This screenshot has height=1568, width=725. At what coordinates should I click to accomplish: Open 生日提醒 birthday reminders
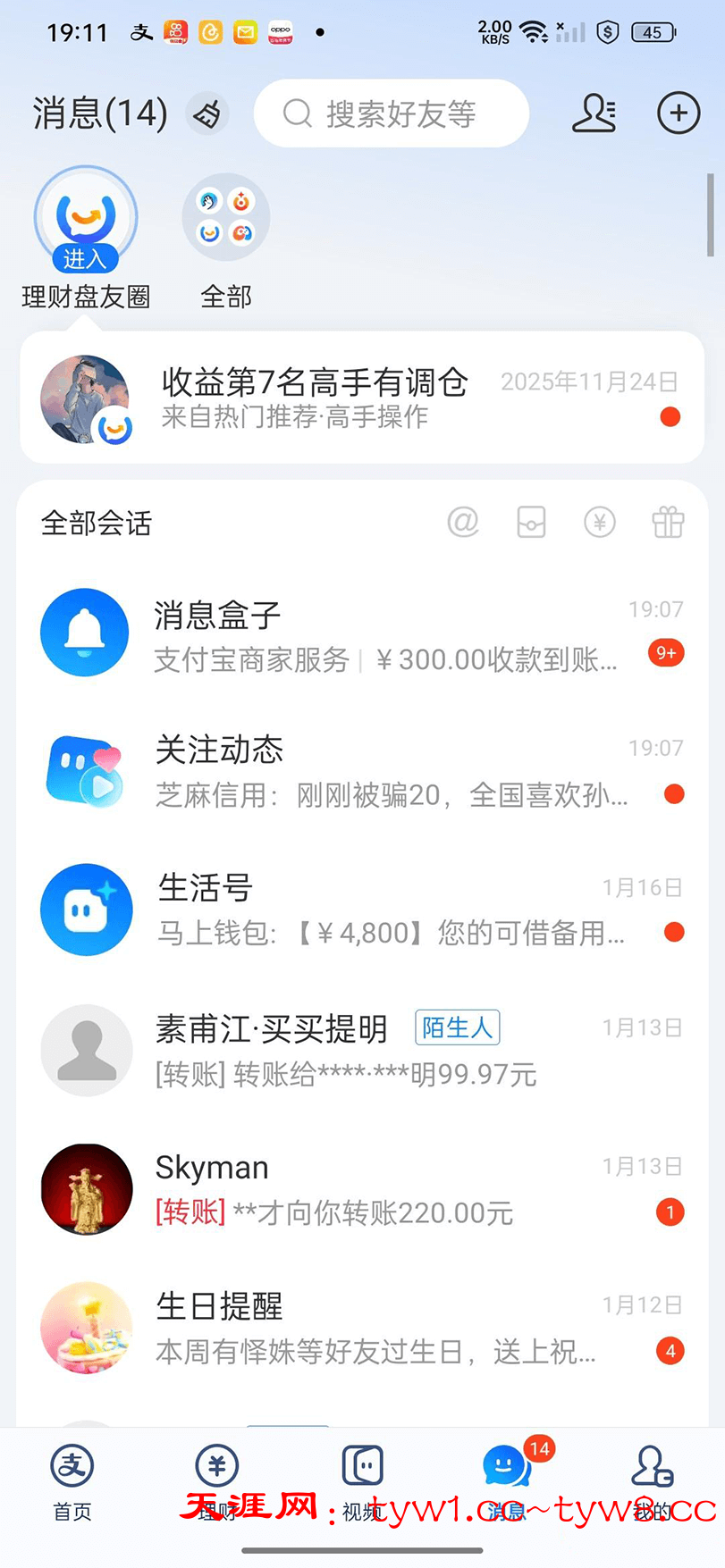click(x=362, y=1328)
